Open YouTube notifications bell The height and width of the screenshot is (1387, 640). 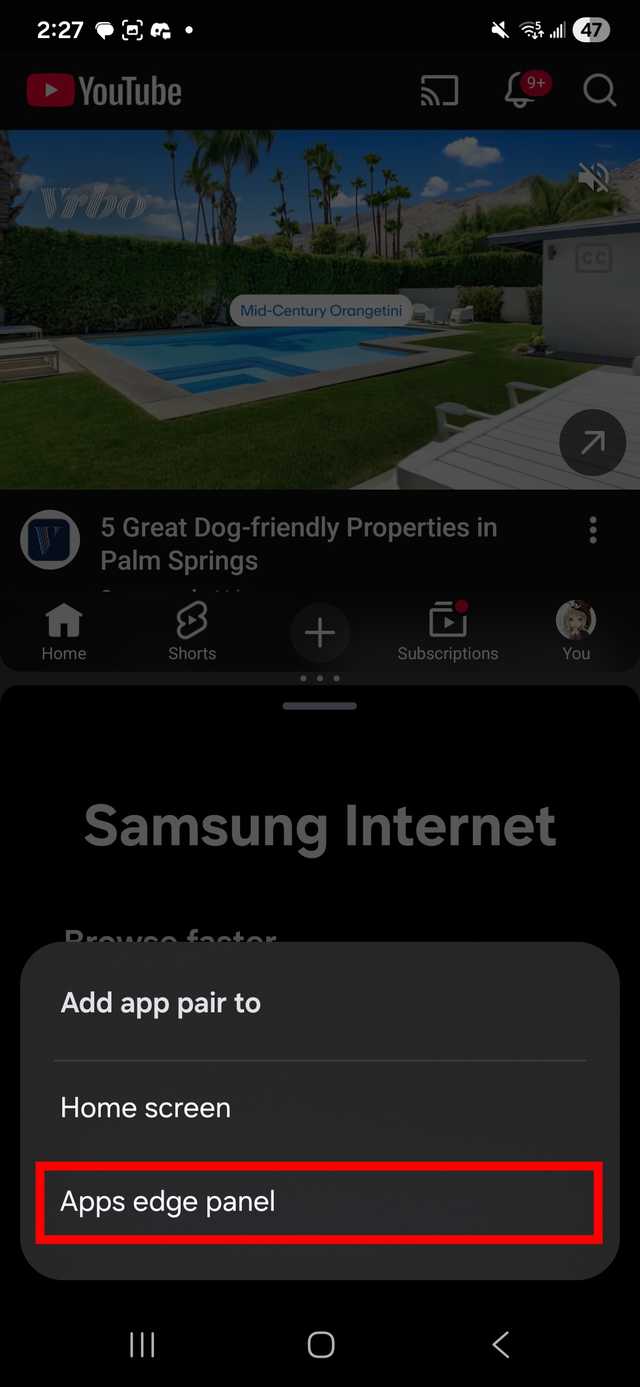click(521, 91)
